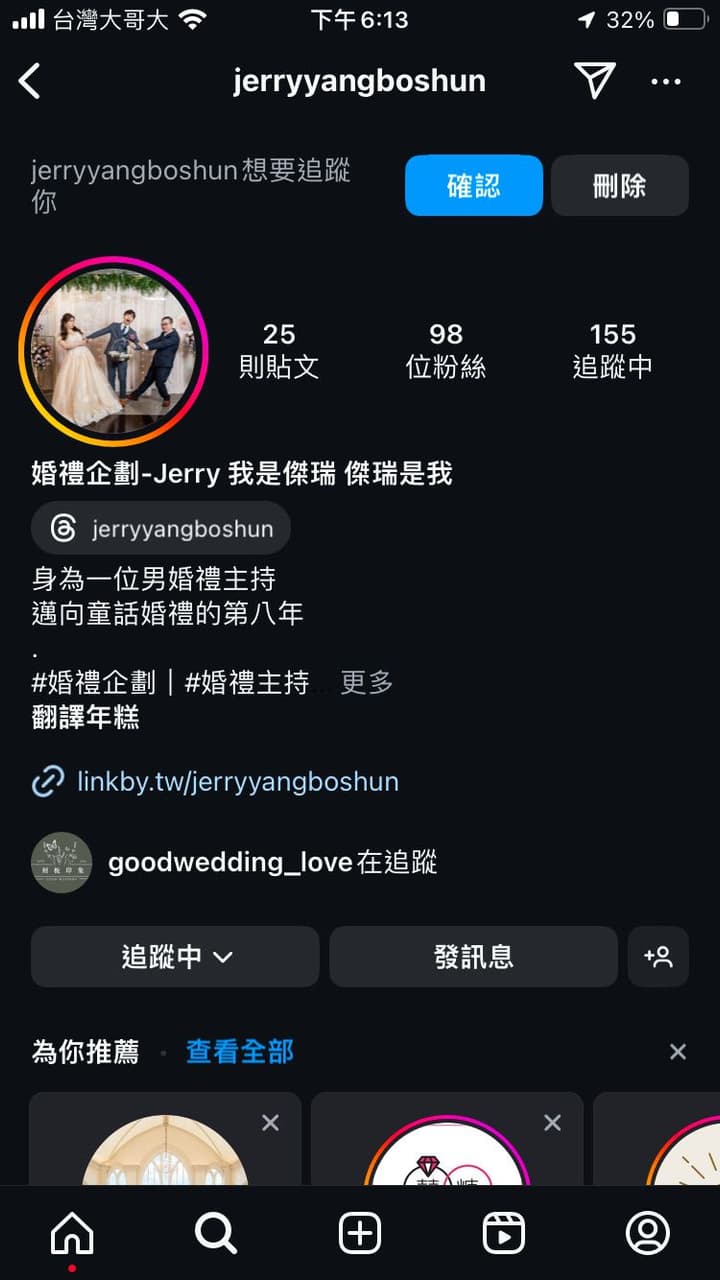The width and height of the screenshot is (720, 1280).
Task: View jerryyangboshun's story from profile picture
Action: (x=112, y=350)
